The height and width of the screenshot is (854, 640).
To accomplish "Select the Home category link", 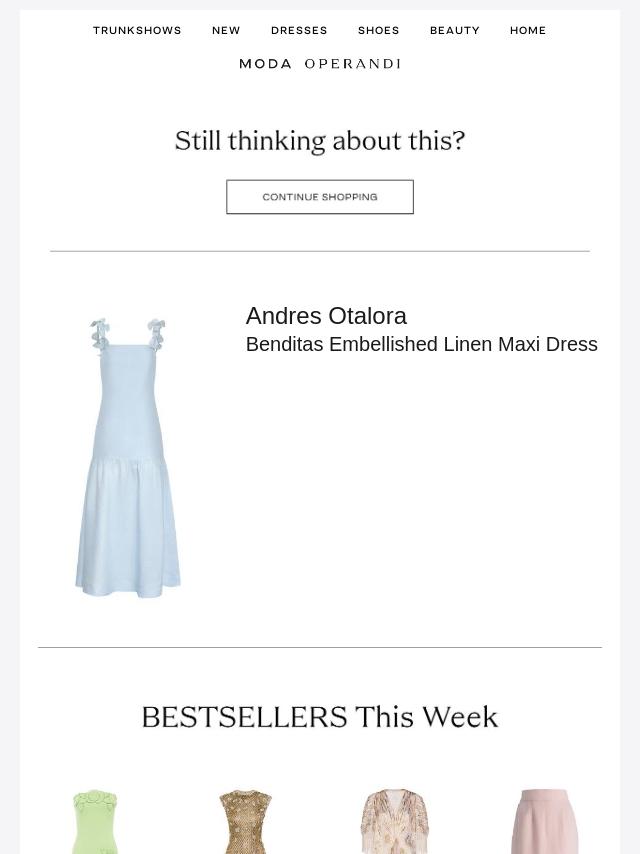I will pyautogui.click(x=528, y=31).
